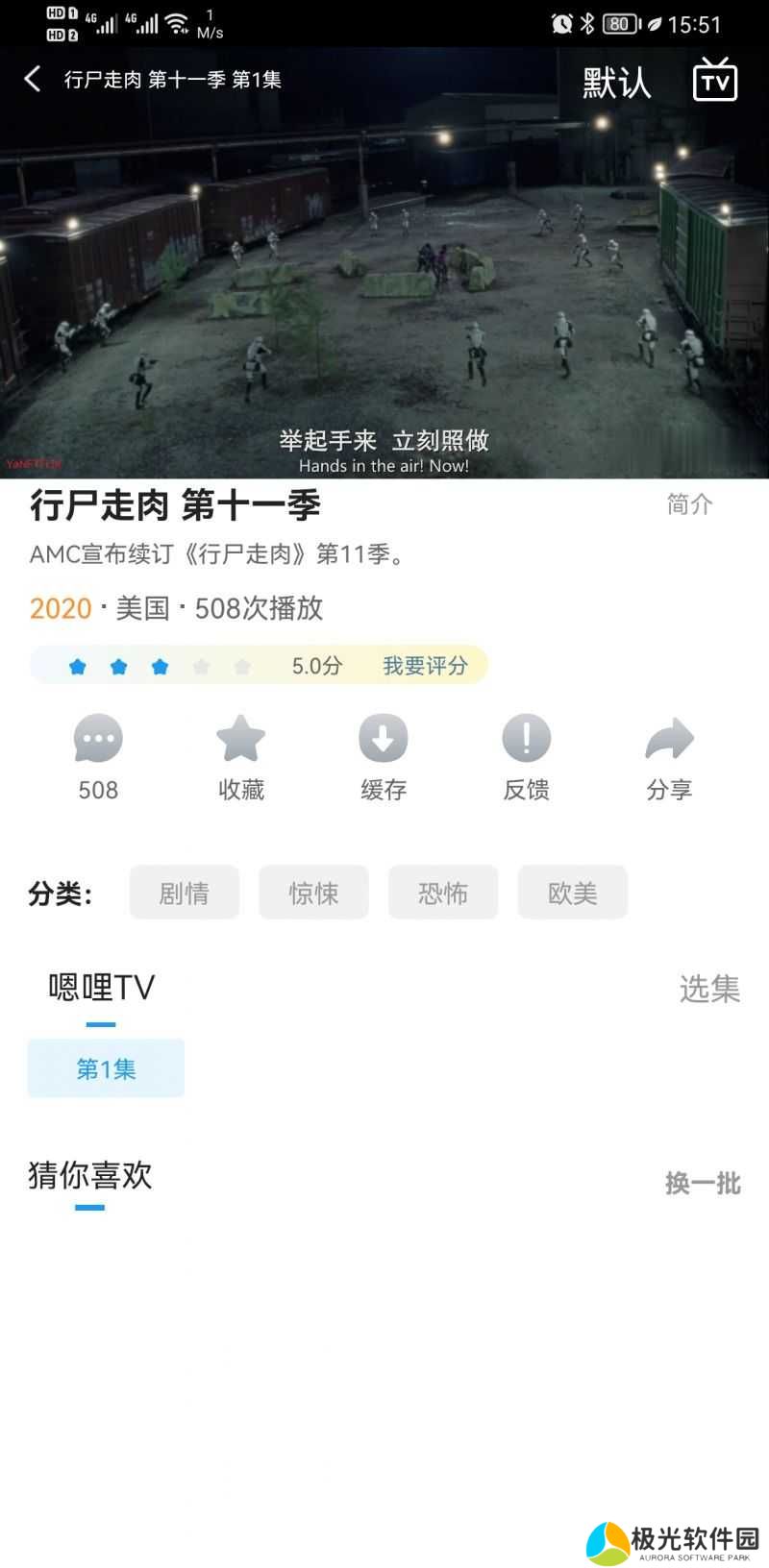Play episode 第1集
This screenshot has height=1568, width=769.
pos(106,1068)
